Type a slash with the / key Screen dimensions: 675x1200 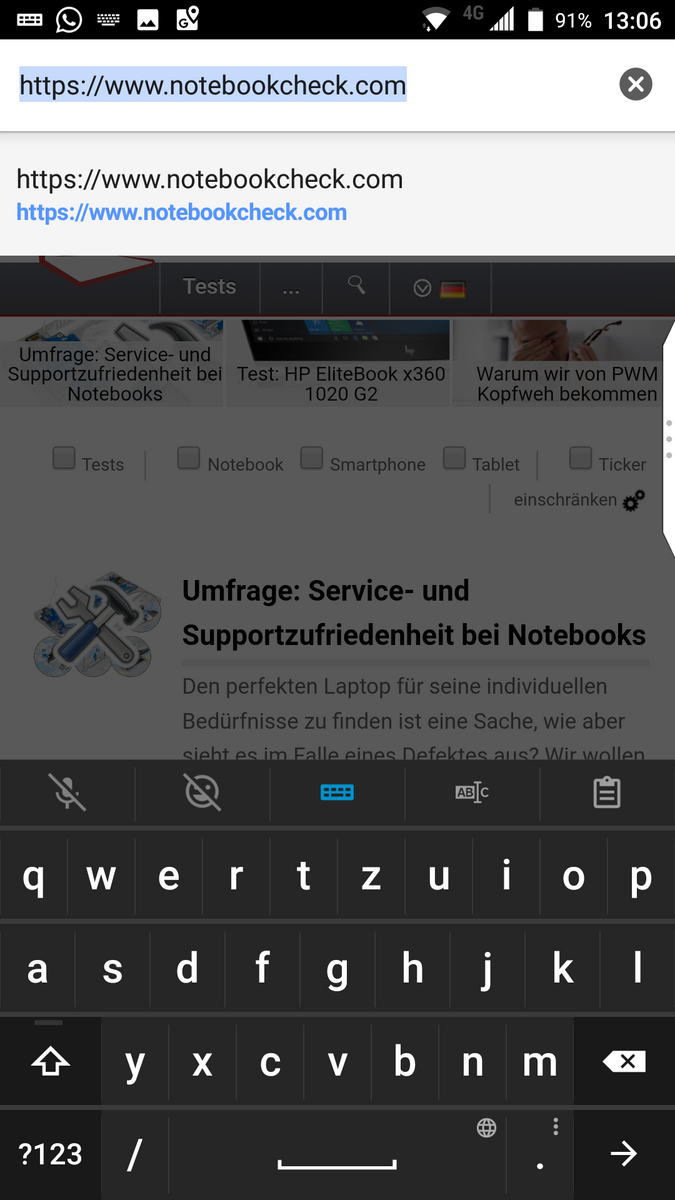tap(134, 1154)
